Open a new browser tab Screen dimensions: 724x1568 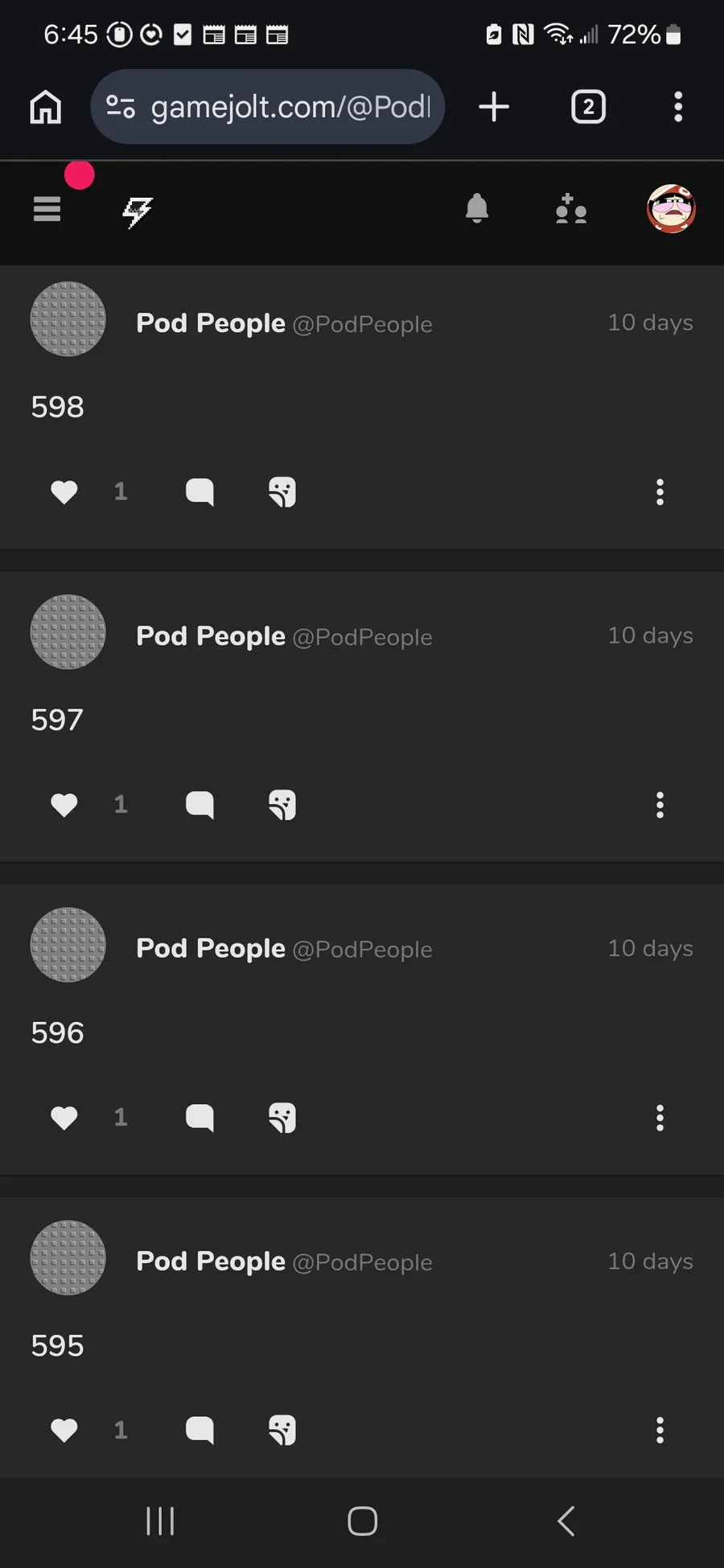tap(494, 107)
